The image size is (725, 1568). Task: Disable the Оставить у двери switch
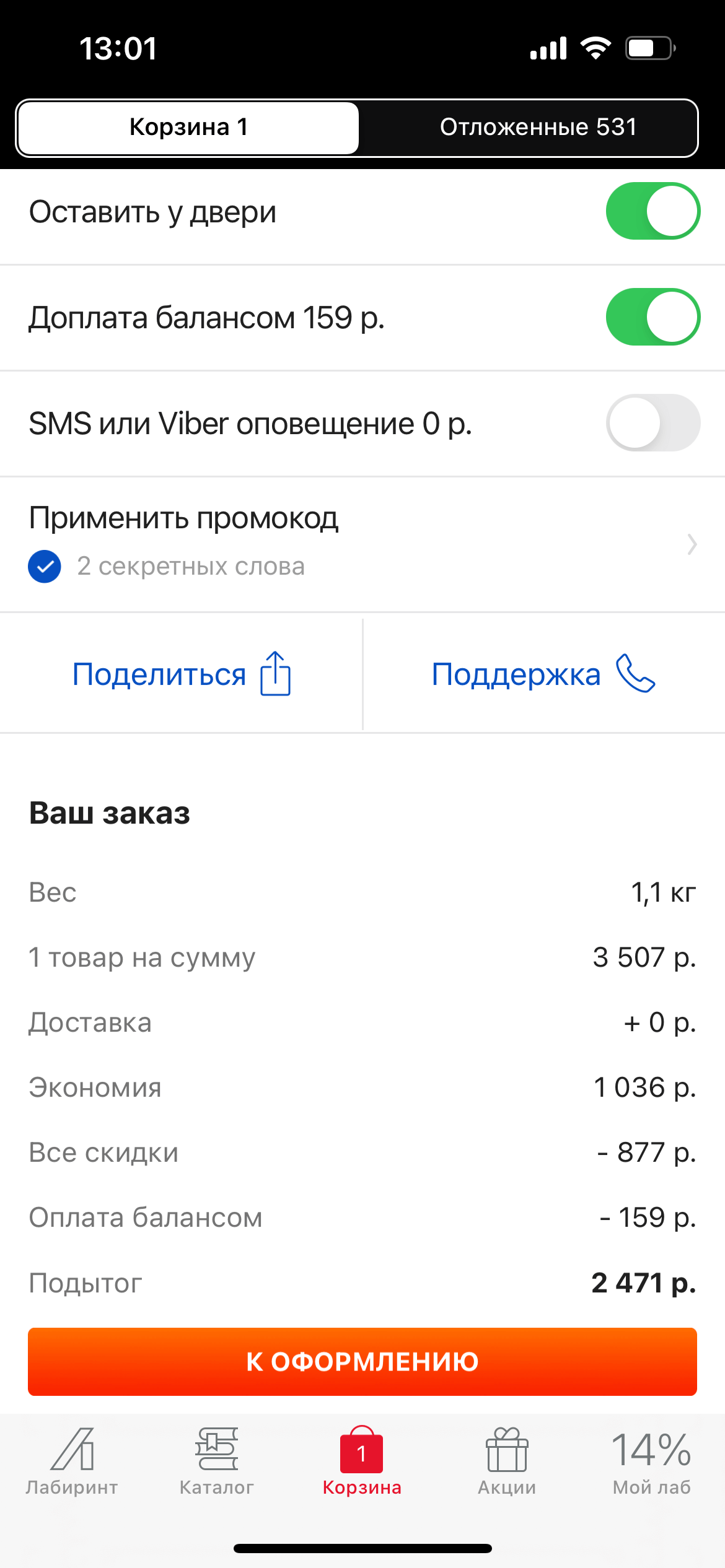[652, 211]
